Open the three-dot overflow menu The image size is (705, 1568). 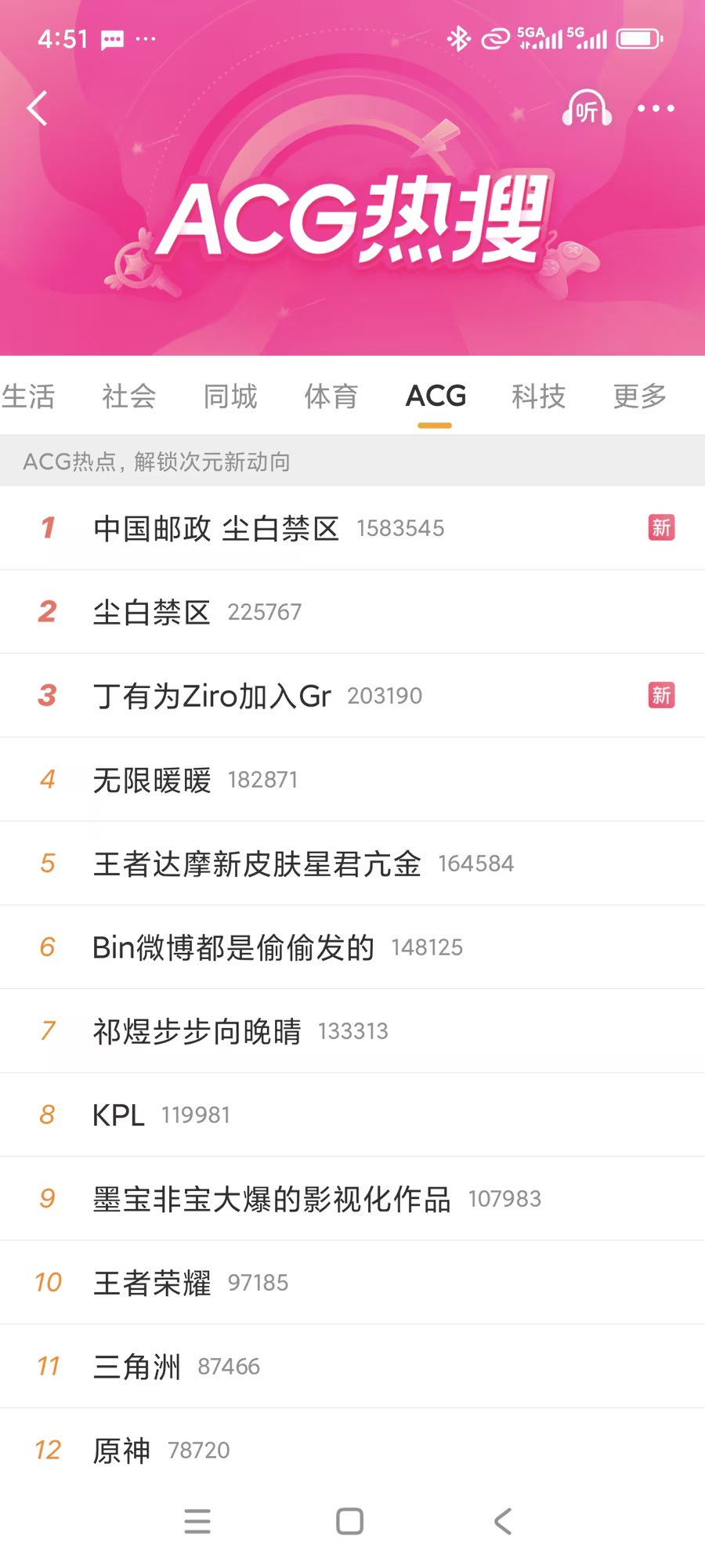click(x=656, y=109)
